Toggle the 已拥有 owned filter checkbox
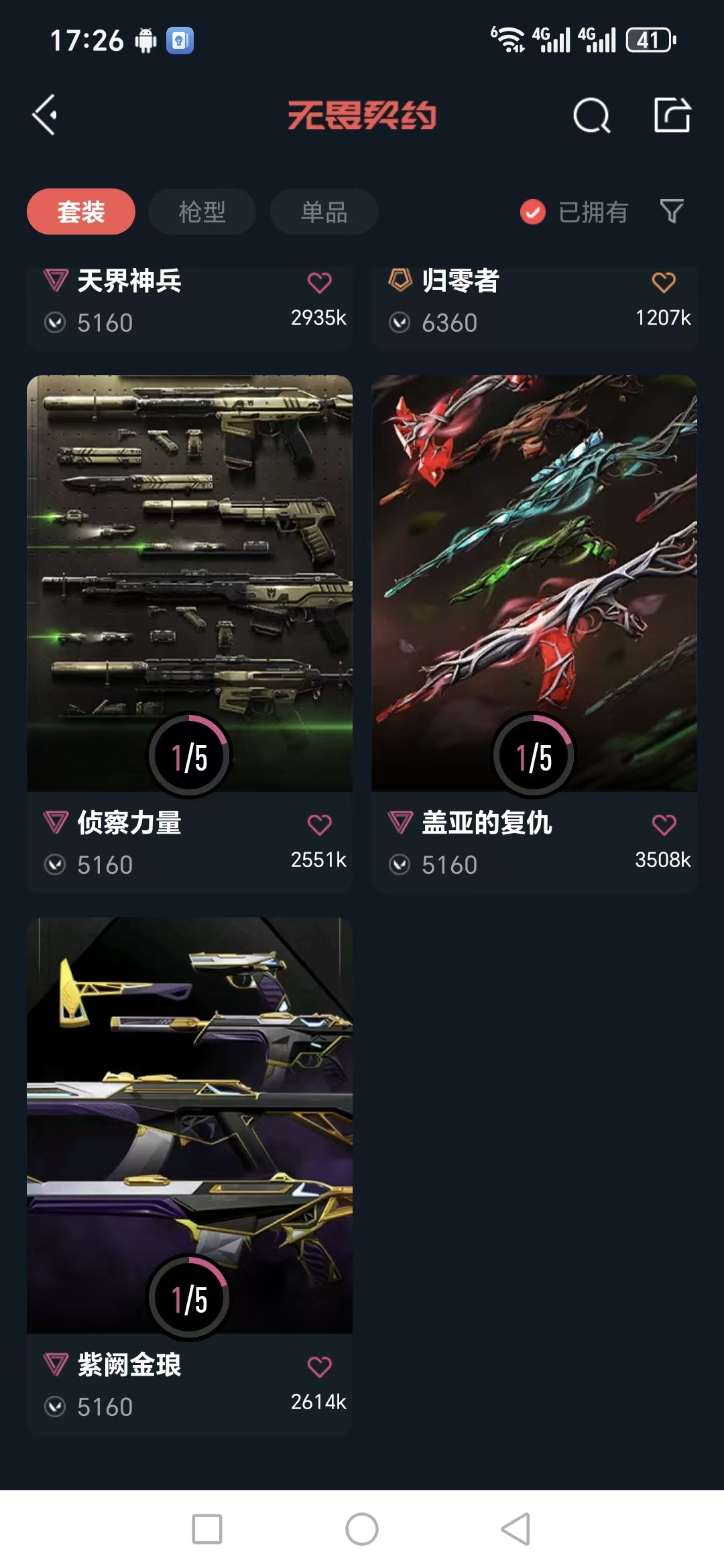 click(533, 212)
